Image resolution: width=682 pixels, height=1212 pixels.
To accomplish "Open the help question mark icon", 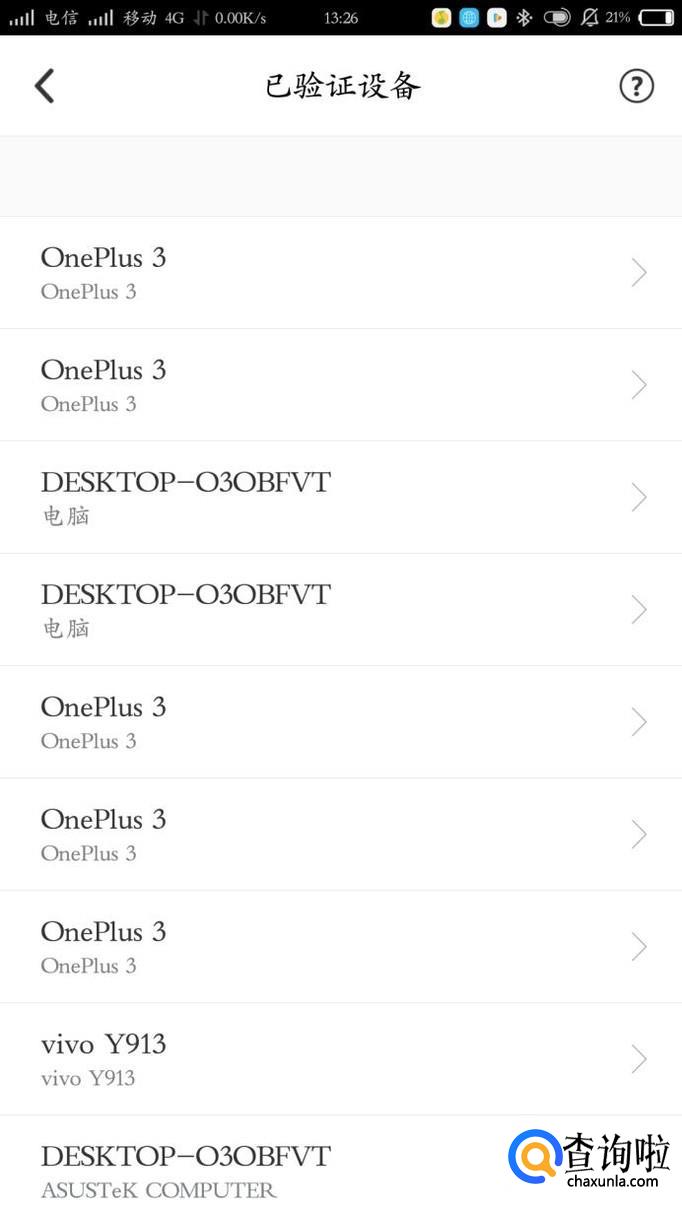I will [636, 86].
